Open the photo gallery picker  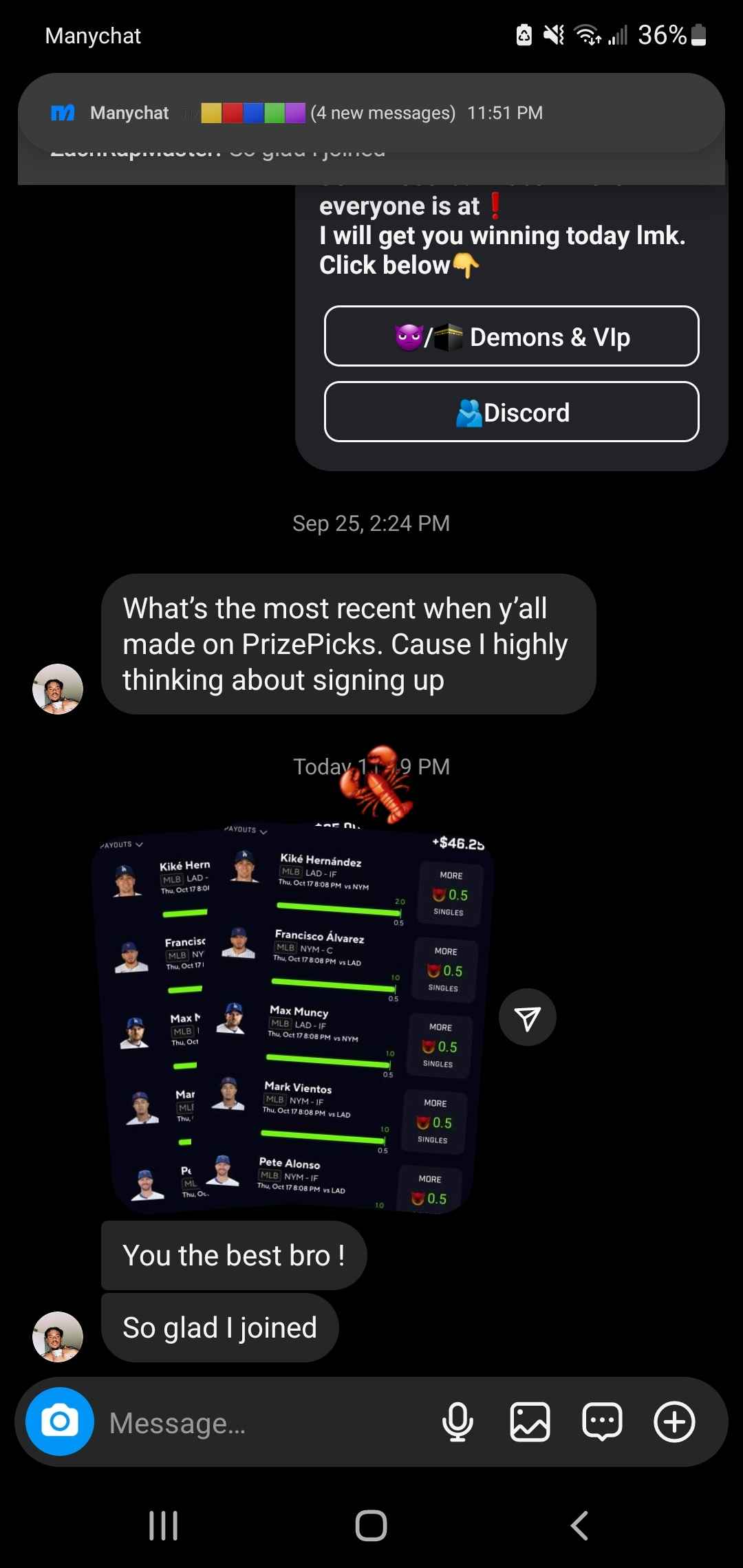point(530,1422)
